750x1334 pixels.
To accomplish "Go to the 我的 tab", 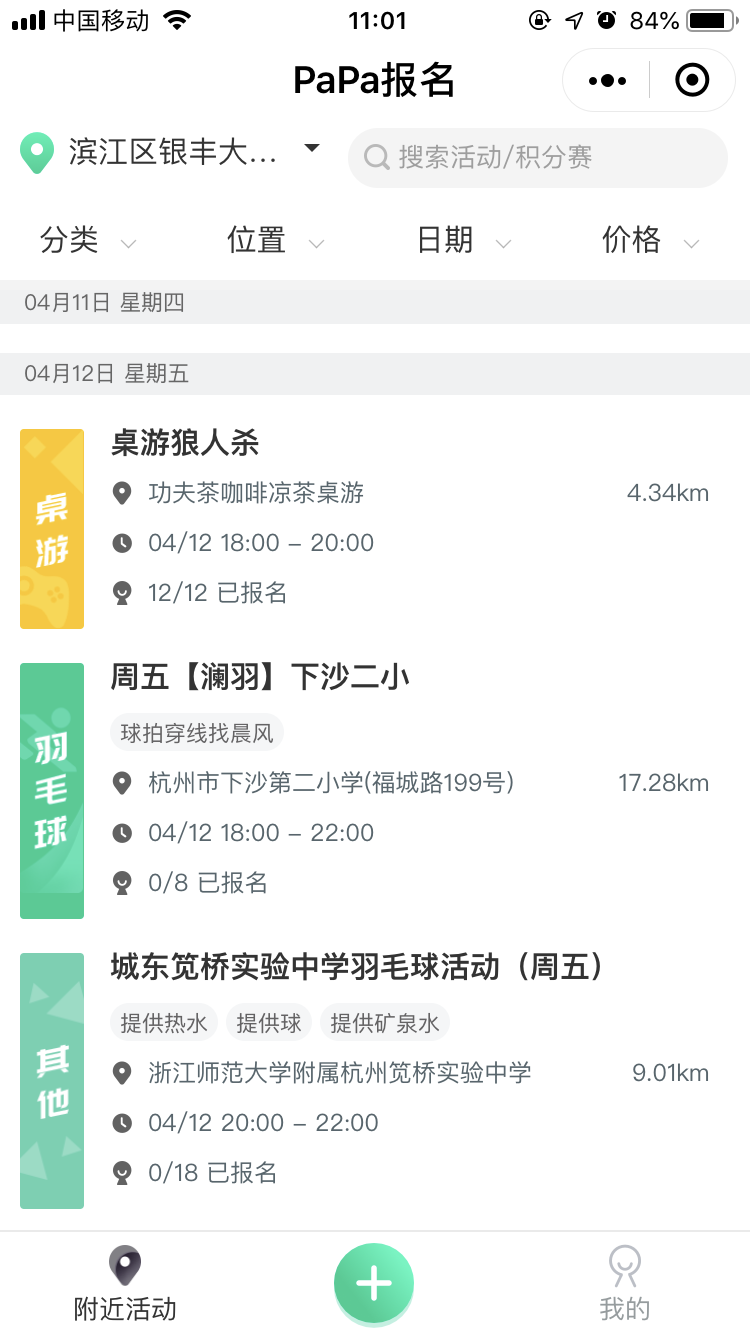I will [625, 1283].
